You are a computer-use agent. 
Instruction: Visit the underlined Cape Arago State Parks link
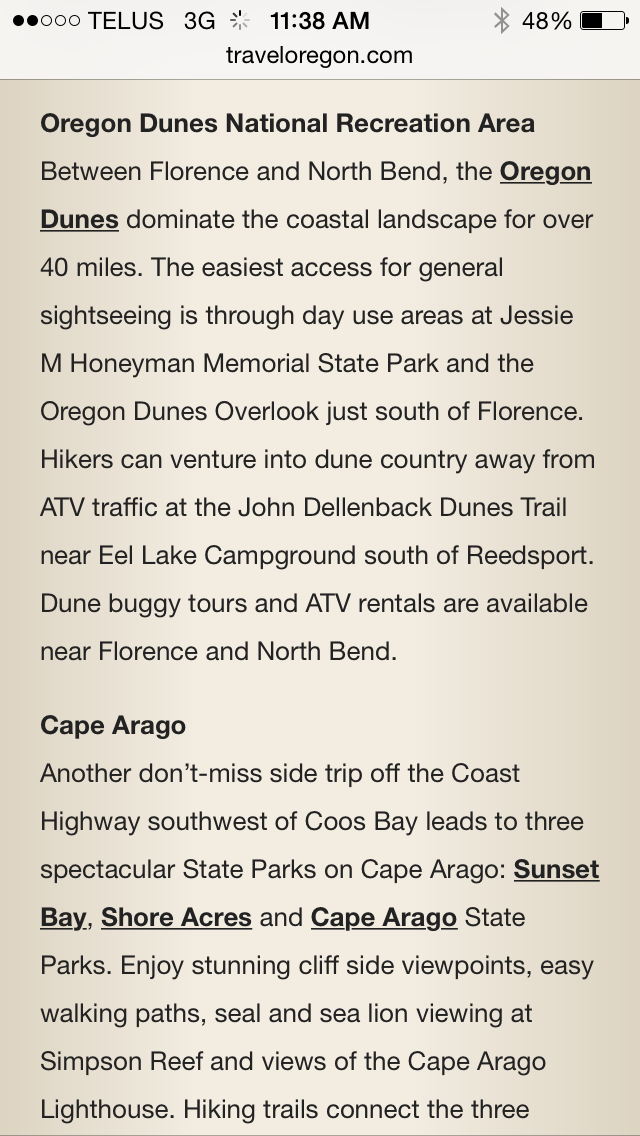point(384,918)
